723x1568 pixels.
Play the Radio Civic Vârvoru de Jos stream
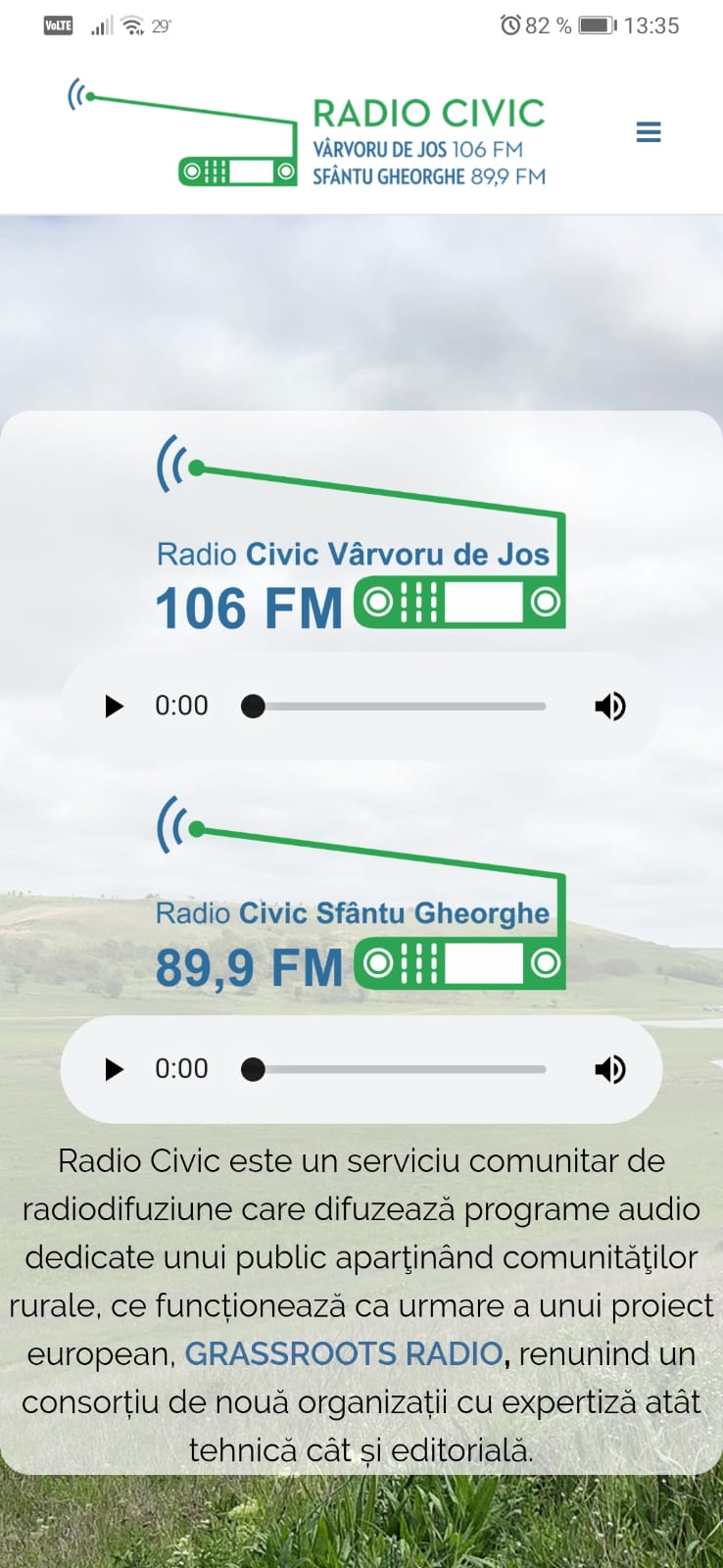click(x=115, y=707)
